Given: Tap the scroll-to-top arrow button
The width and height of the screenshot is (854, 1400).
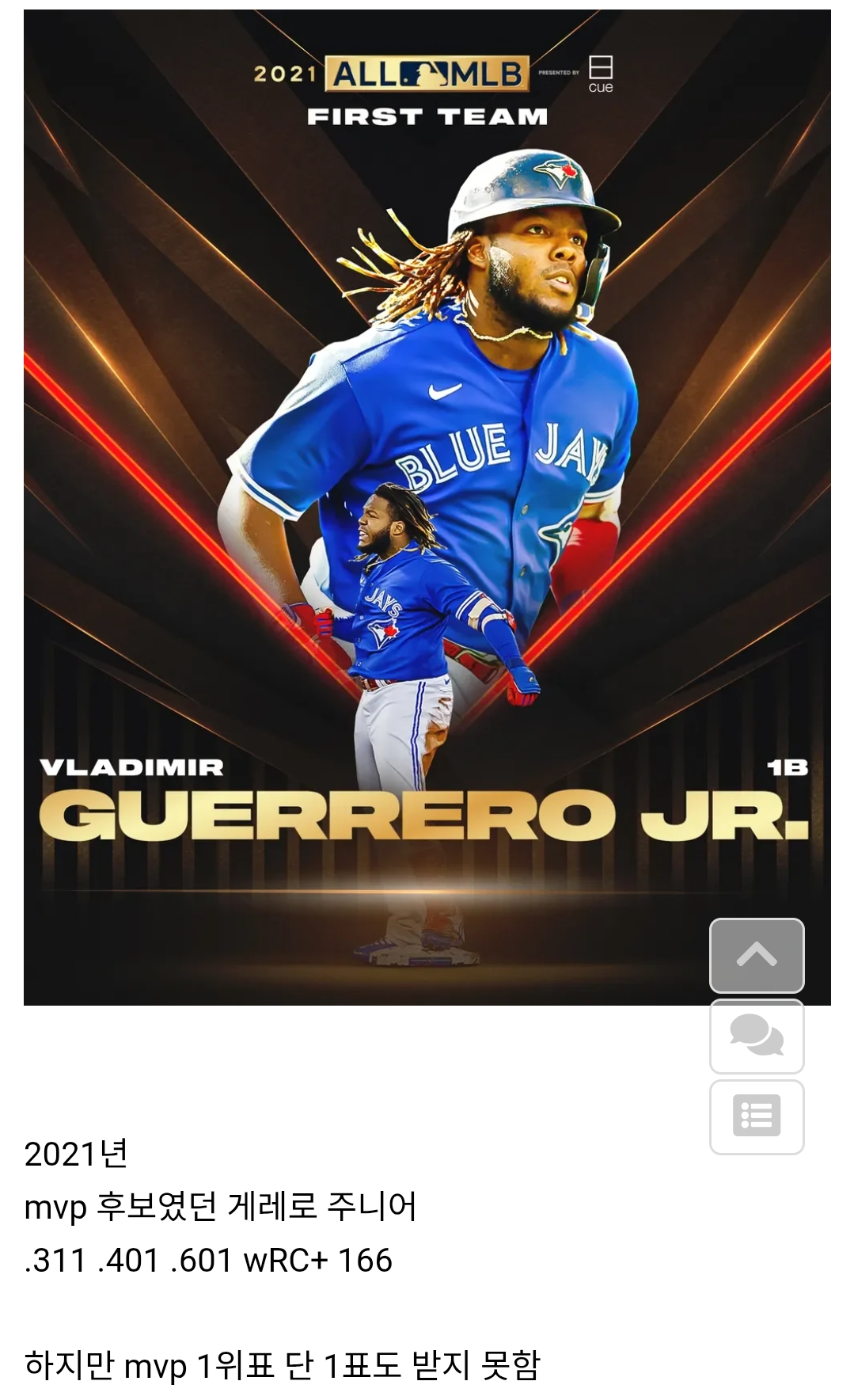Looking at the screenshot, I should [x=757, y=955].
